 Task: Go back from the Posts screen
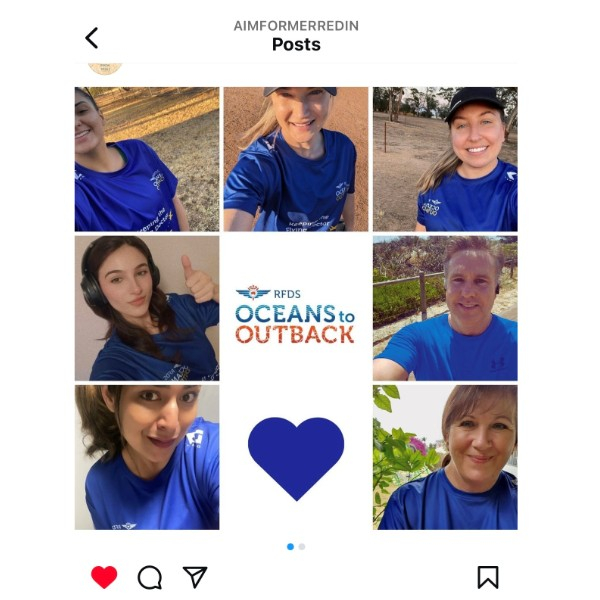click(92, 38)
